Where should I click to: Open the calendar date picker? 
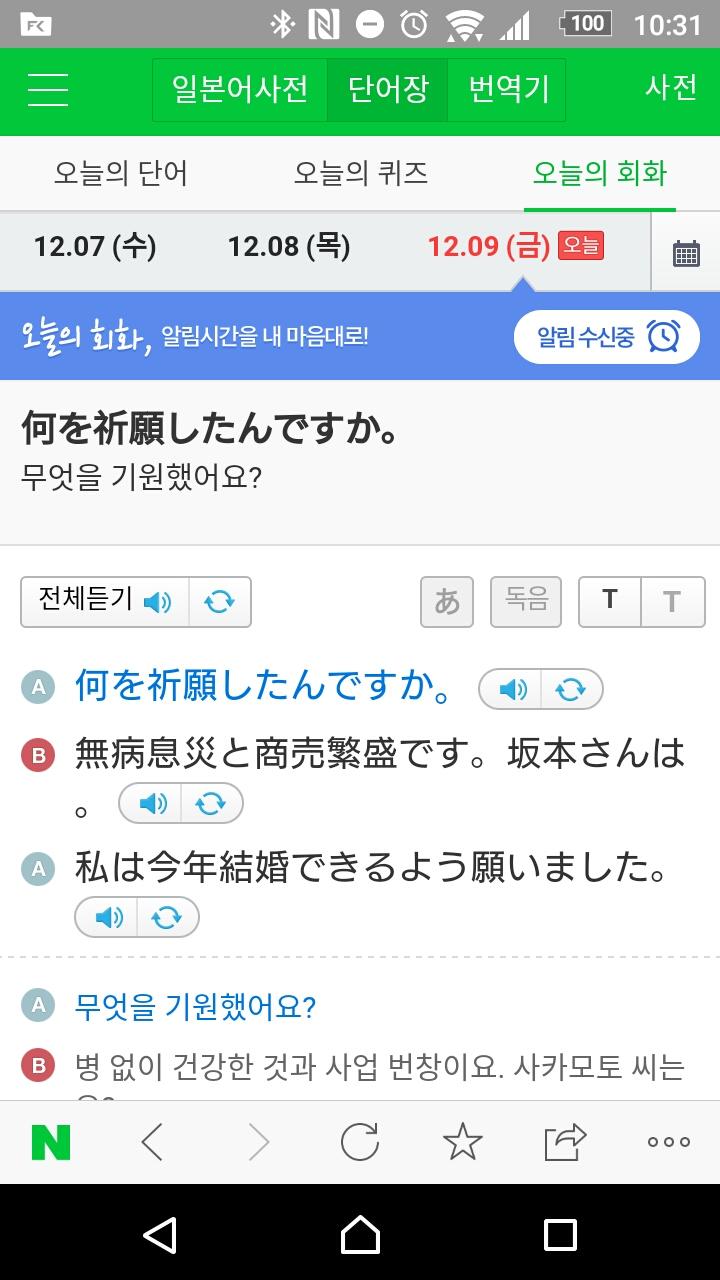click(x=686, y=252)
